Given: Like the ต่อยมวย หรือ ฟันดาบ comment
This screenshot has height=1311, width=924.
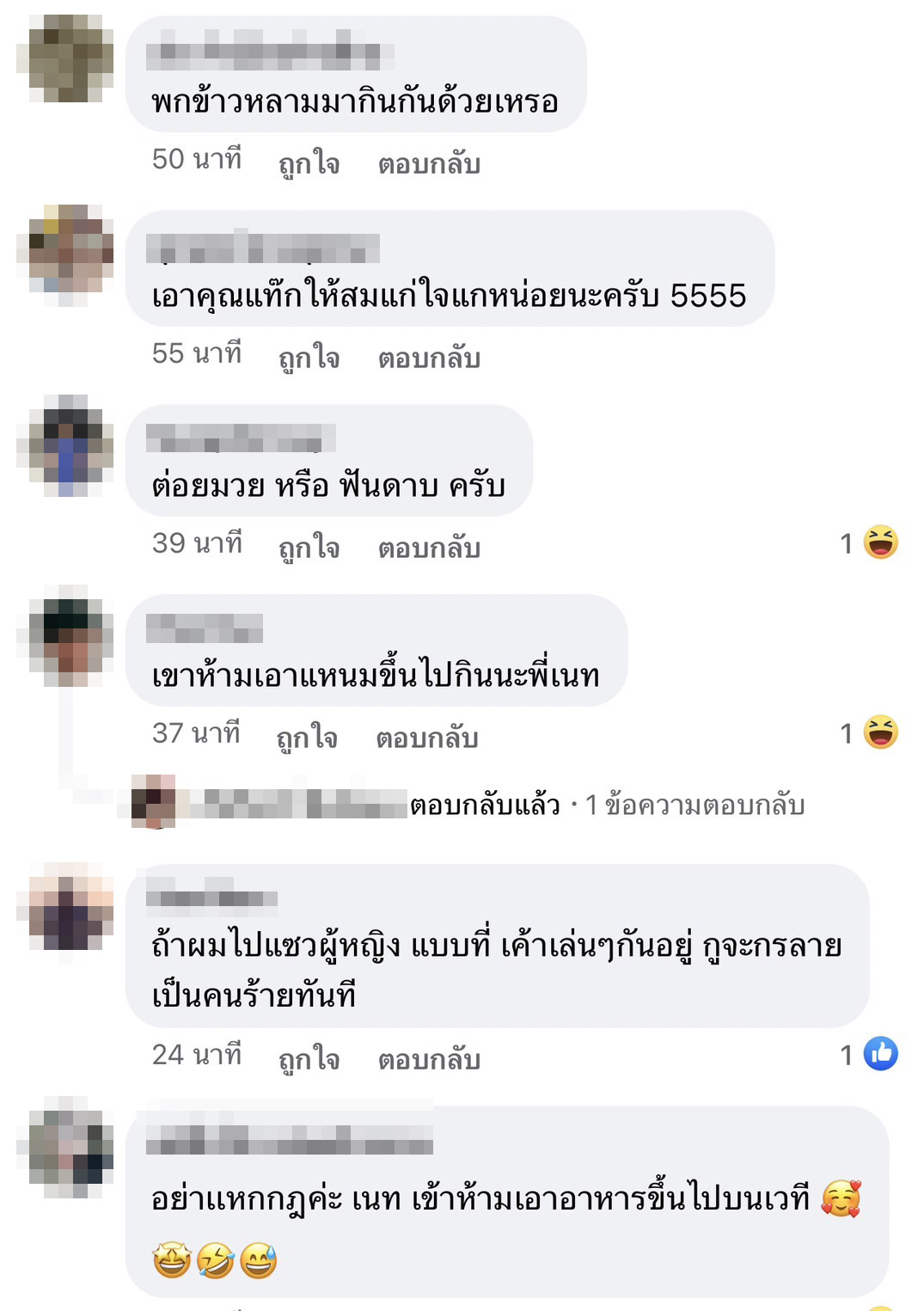Looking at the screenshot, I should tap(309, 546).
